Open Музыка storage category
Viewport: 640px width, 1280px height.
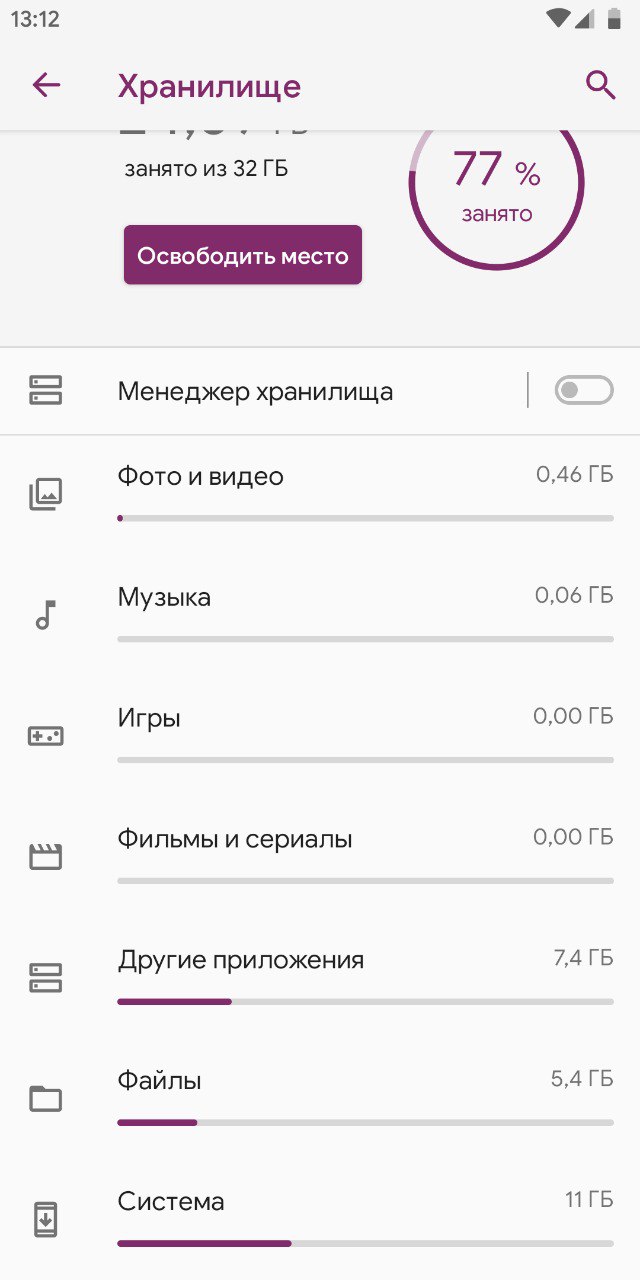tap(320, 616)
